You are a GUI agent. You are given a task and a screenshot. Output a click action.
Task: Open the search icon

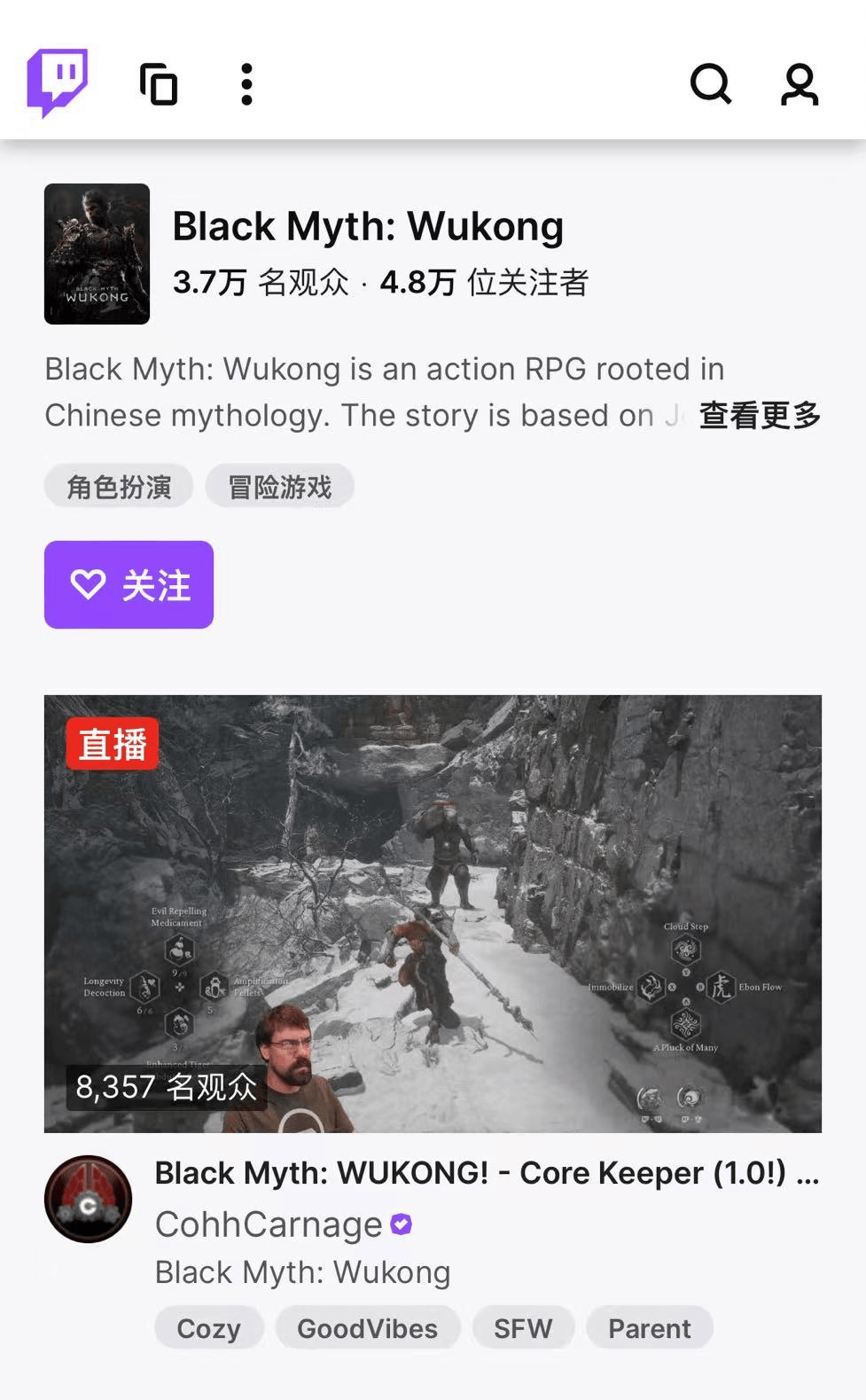coord(710,84)
